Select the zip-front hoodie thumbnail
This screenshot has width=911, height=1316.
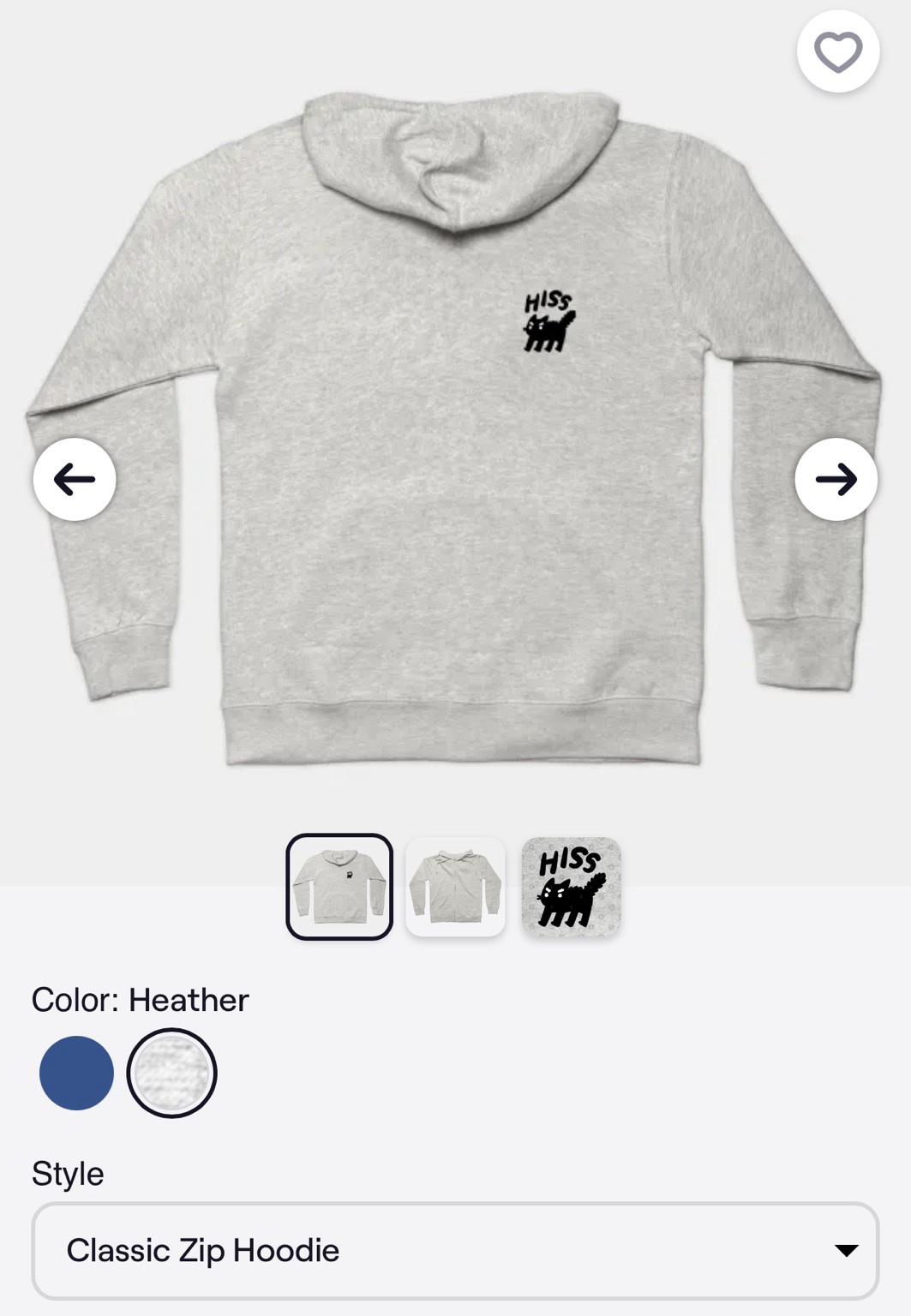pyautogui.click(x=455, y=886)
